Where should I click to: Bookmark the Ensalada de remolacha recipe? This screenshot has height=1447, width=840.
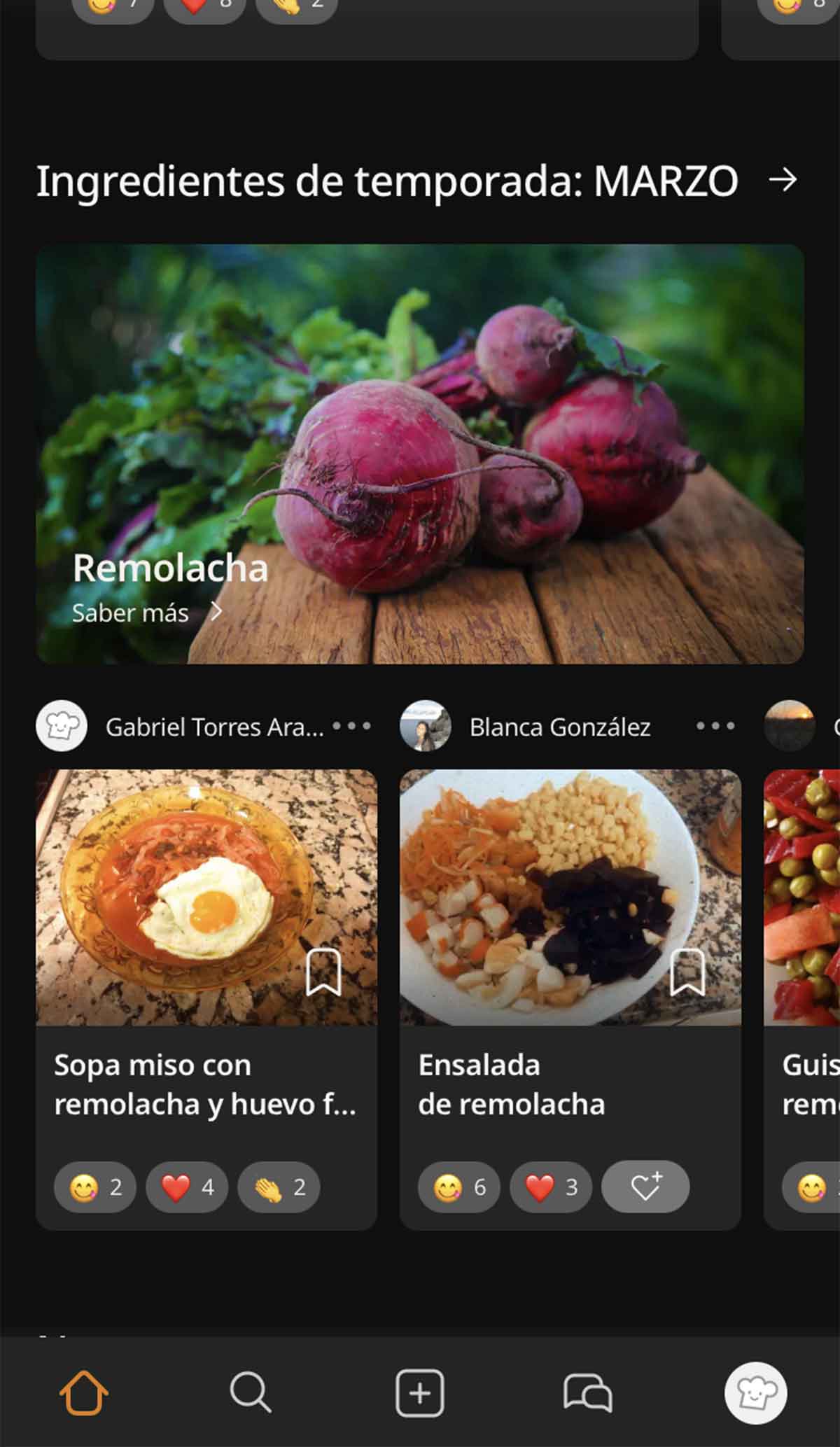click(689, 973)
